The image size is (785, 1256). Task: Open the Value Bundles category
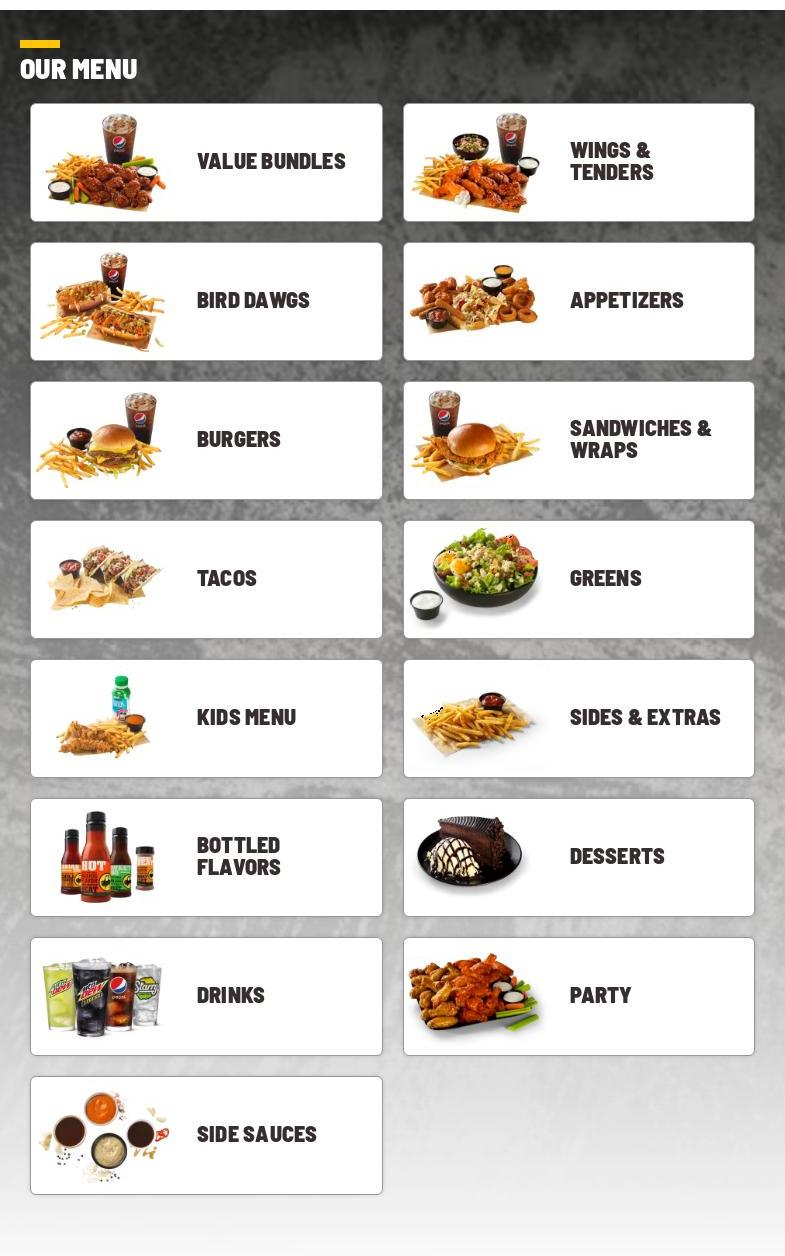(x=206, y=163)
